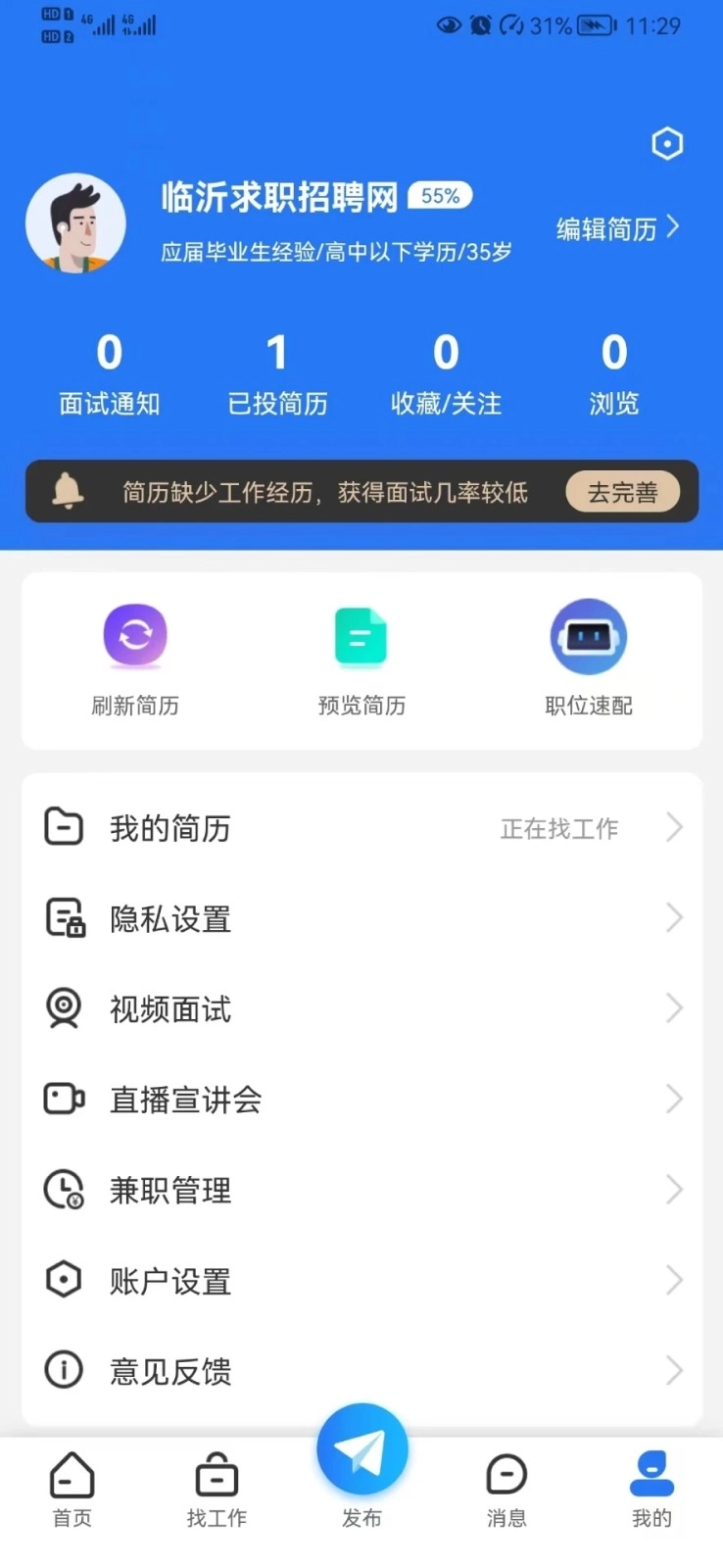The image size is (723, 1568).
Task: Open 编辑简历 using its right chevron
Action: click(673, 227)
